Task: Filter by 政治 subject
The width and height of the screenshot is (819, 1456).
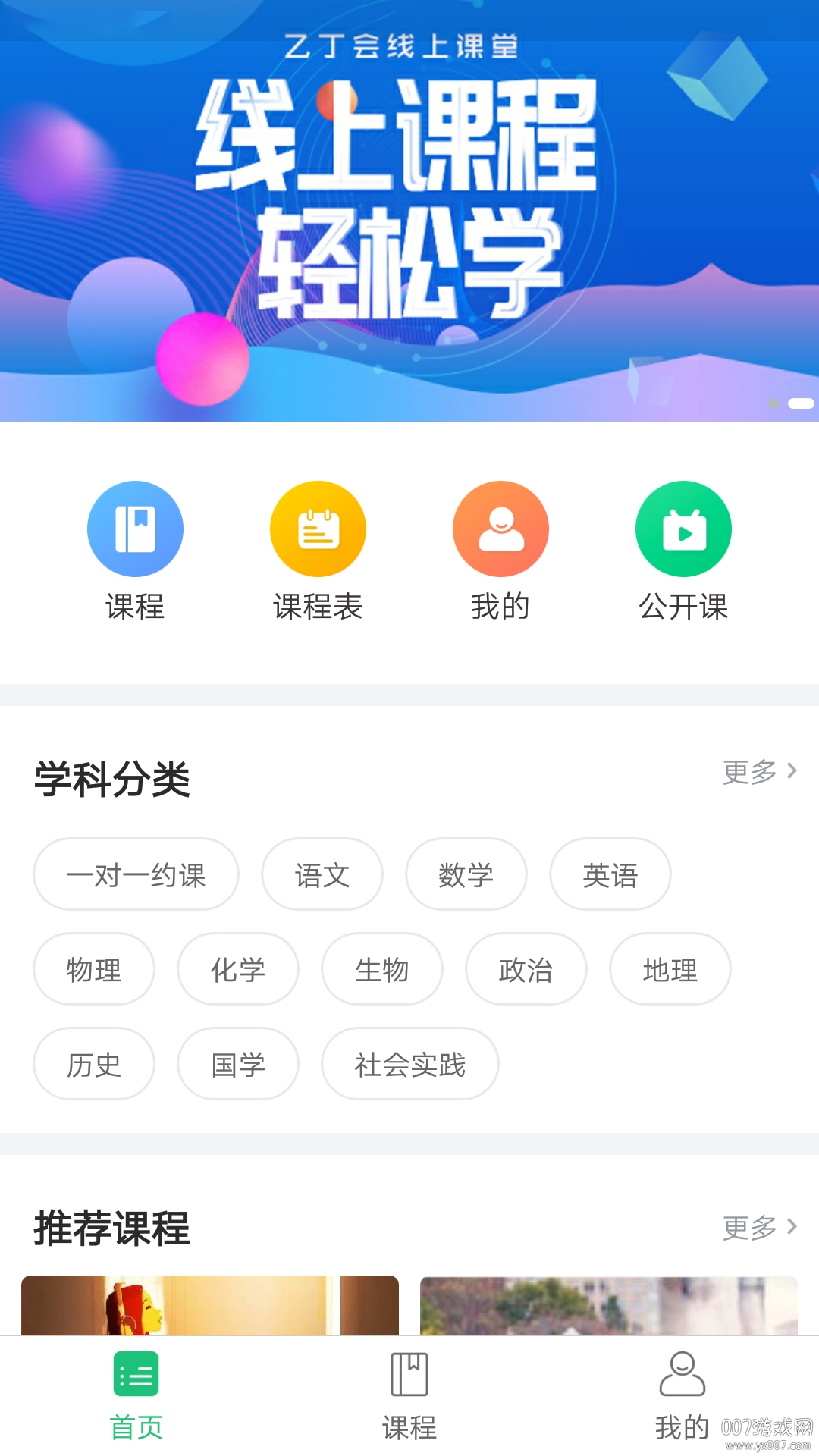Action: [x=526, y=969]
